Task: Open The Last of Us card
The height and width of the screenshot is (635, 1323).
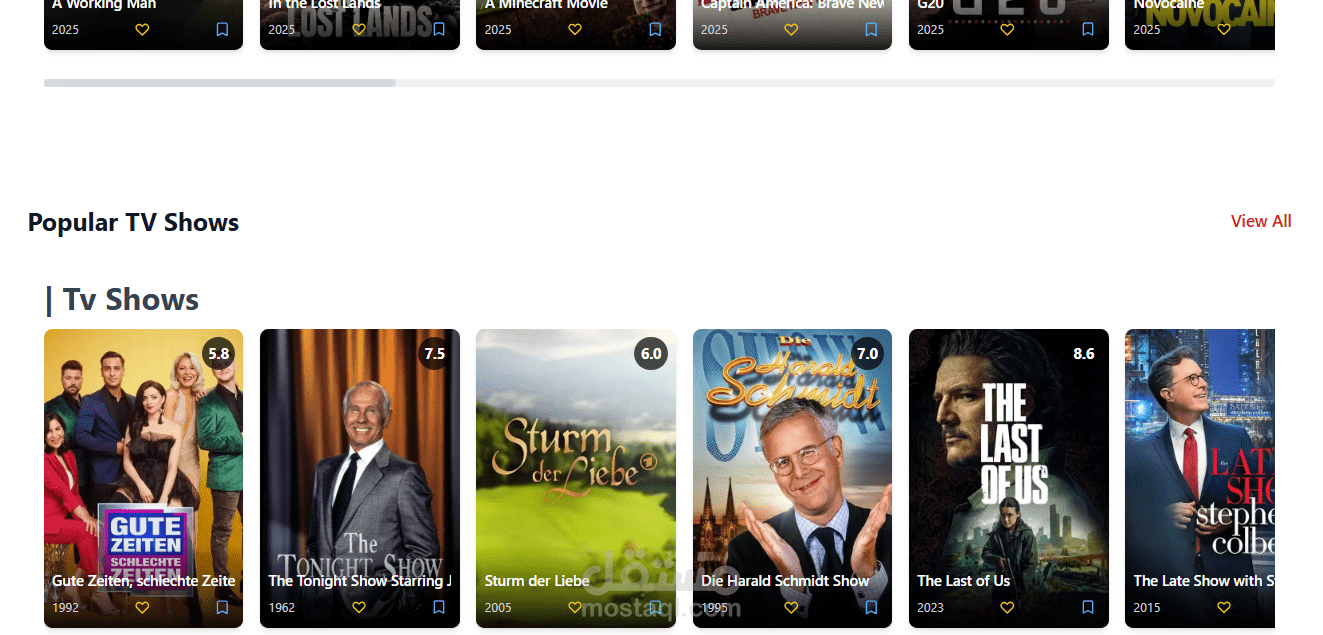Action: pos(1008,460)
